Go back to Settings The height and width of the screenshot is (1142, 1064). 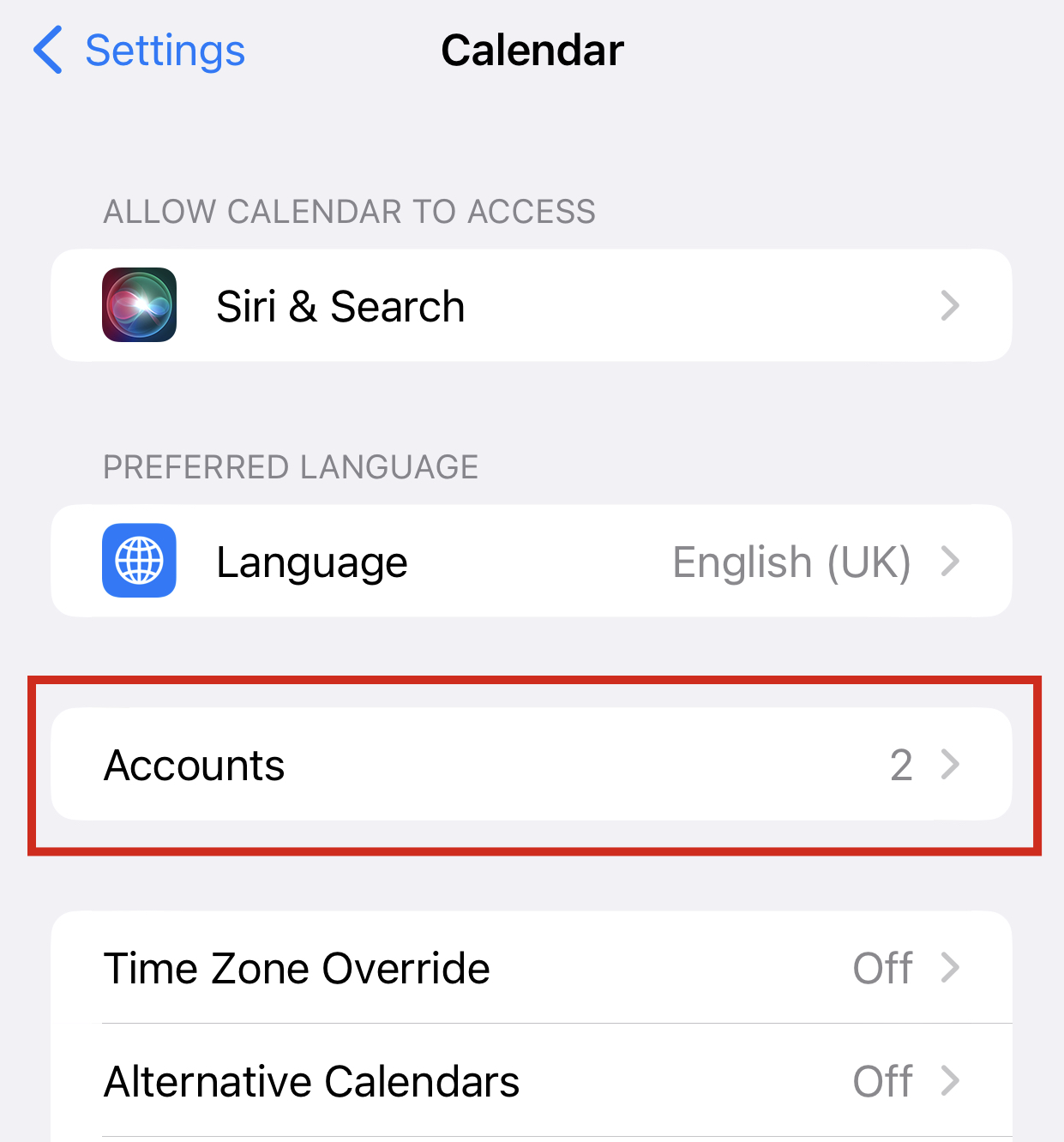139,51
